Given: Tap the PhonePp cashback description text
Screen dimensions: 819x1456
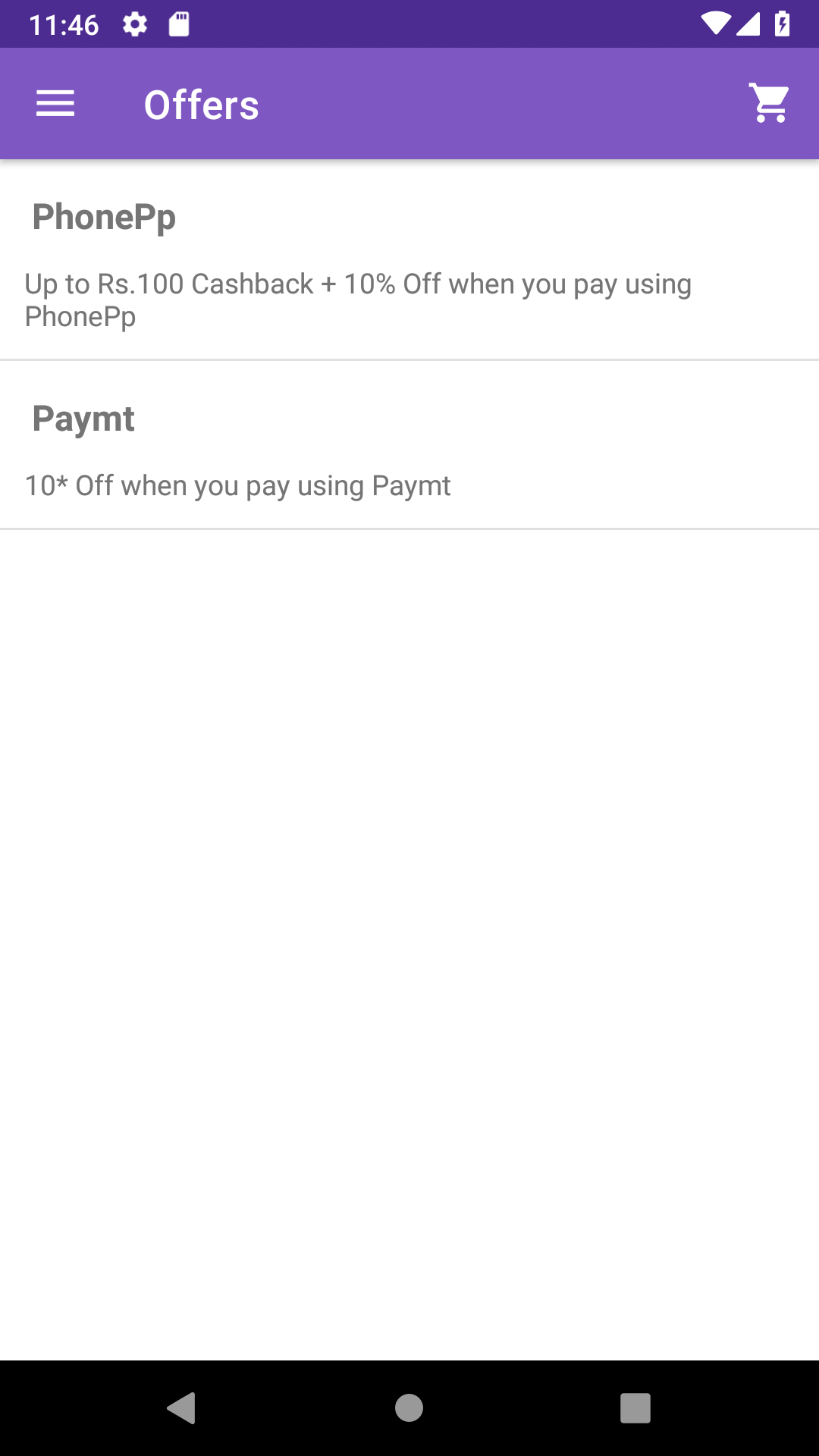Looking at the screenshot, I should point(358,299).
